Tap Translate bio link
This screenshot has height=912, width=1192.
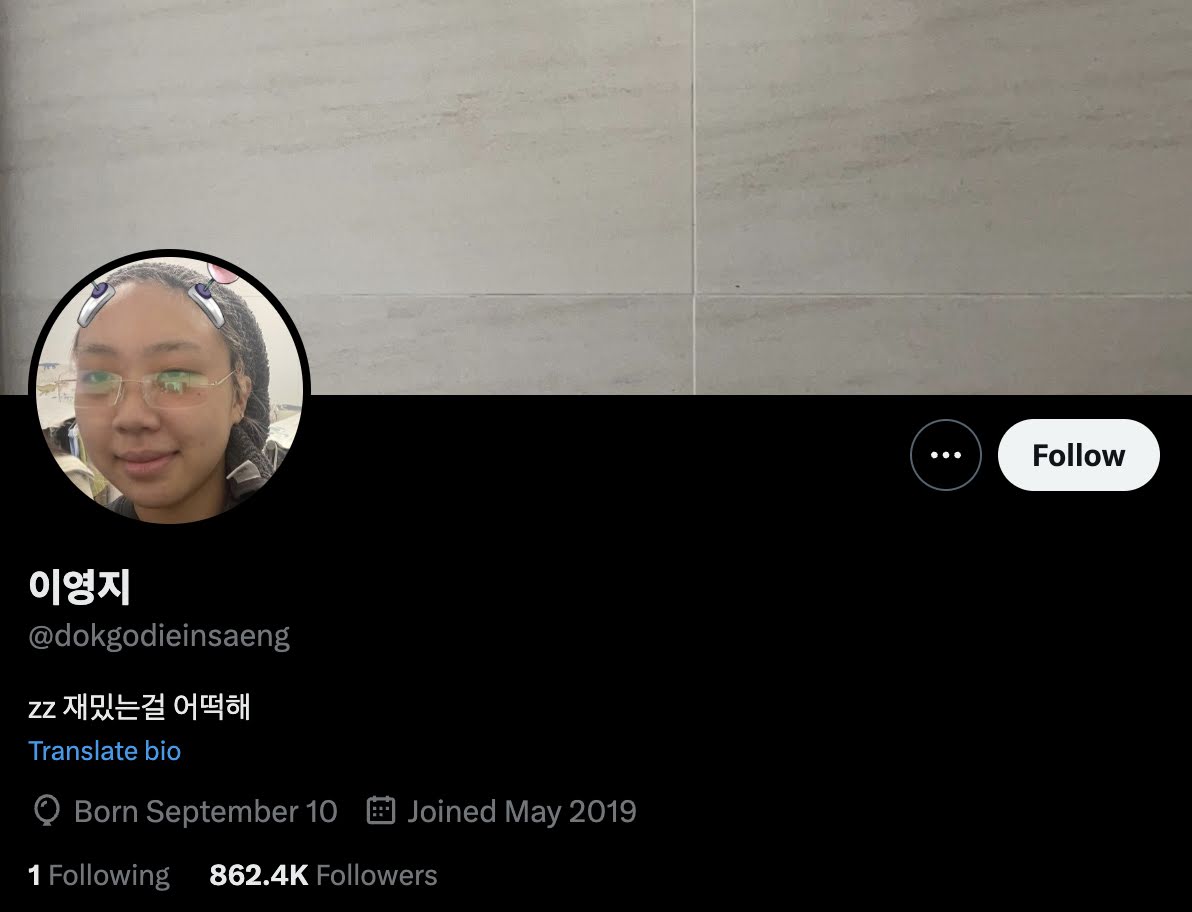[x=105, y=751]
